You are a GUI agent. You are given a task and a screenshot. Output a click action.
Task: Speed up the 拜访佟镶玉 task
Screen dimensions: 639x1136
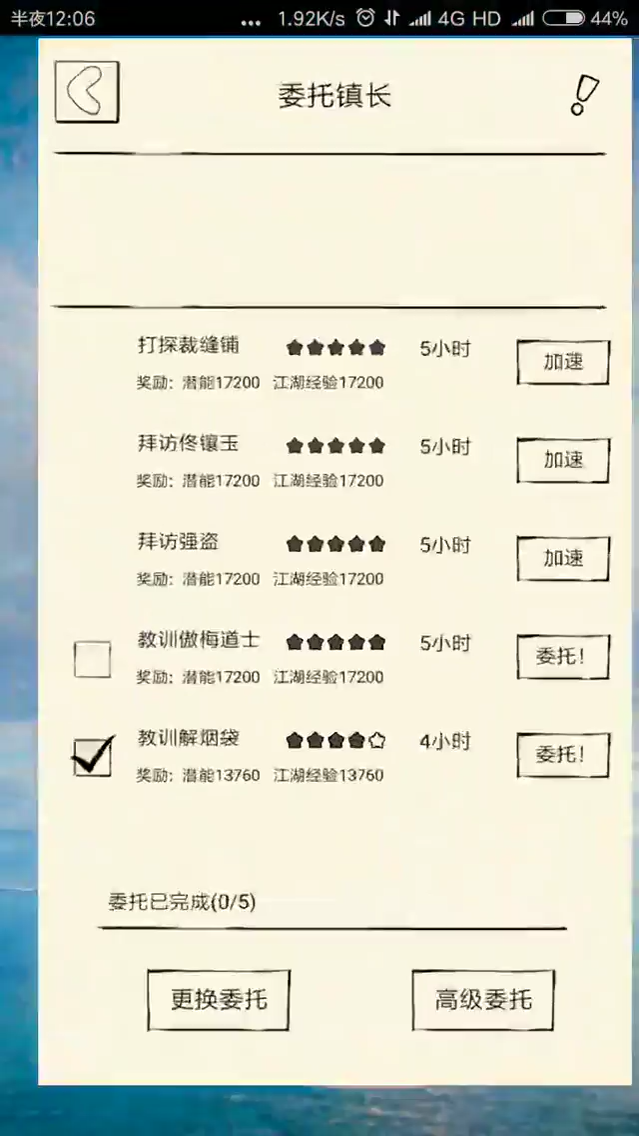(x=563, y=460)
